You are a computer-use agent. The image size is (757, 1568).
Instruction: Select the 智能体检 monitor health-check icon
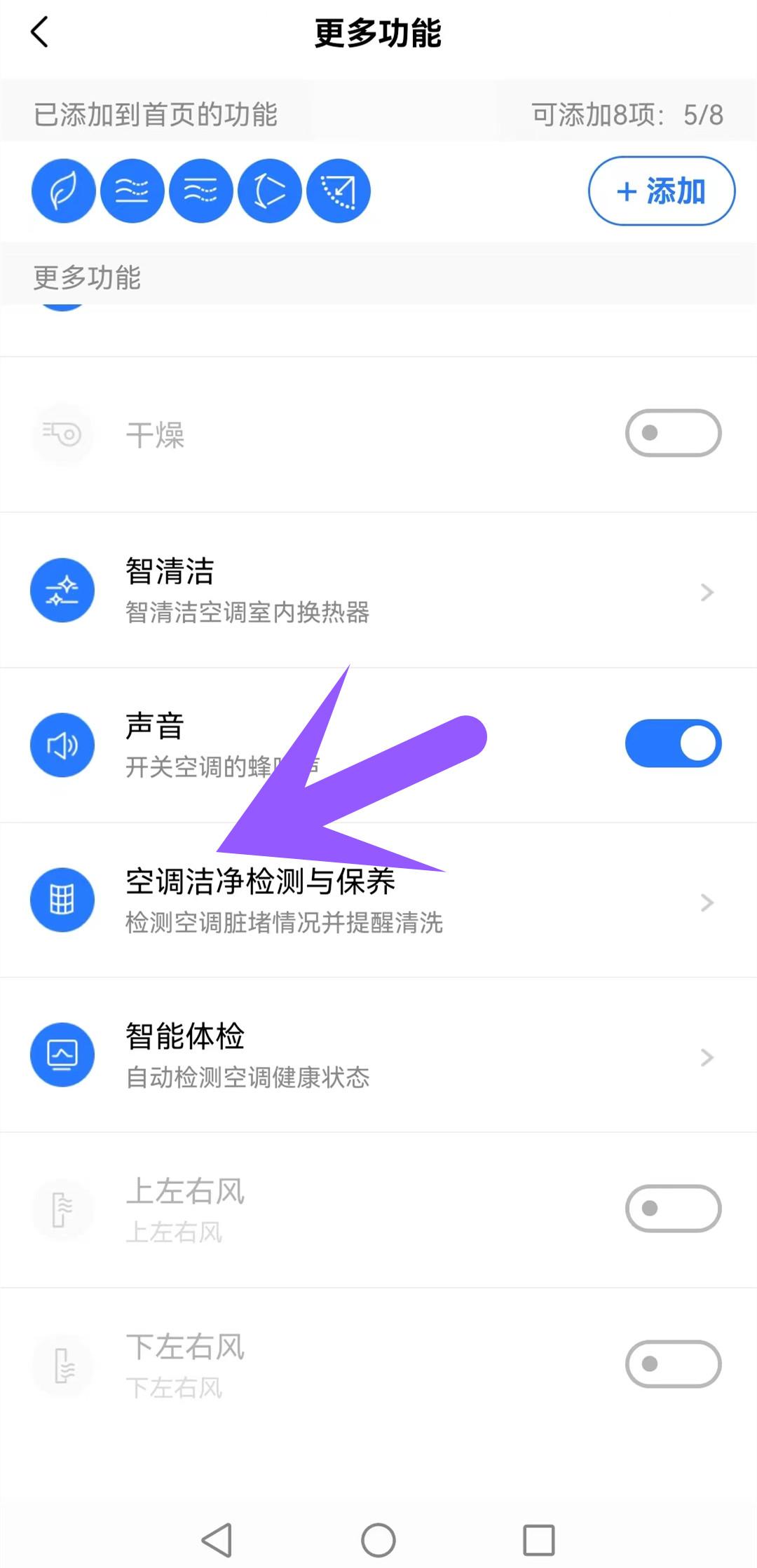coord(62,1055)
